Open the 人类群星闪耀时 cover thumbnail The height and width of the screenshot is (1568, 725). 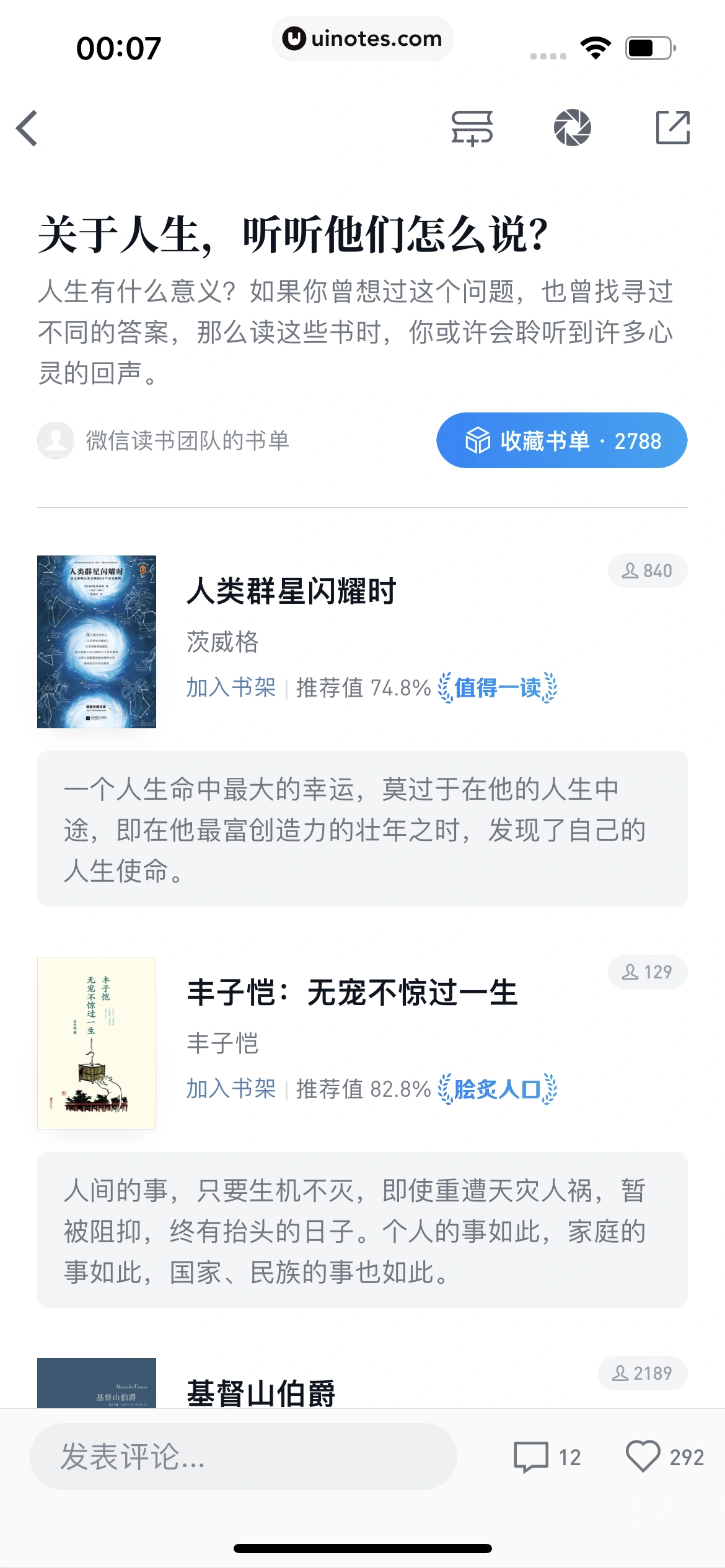[97, 641]
